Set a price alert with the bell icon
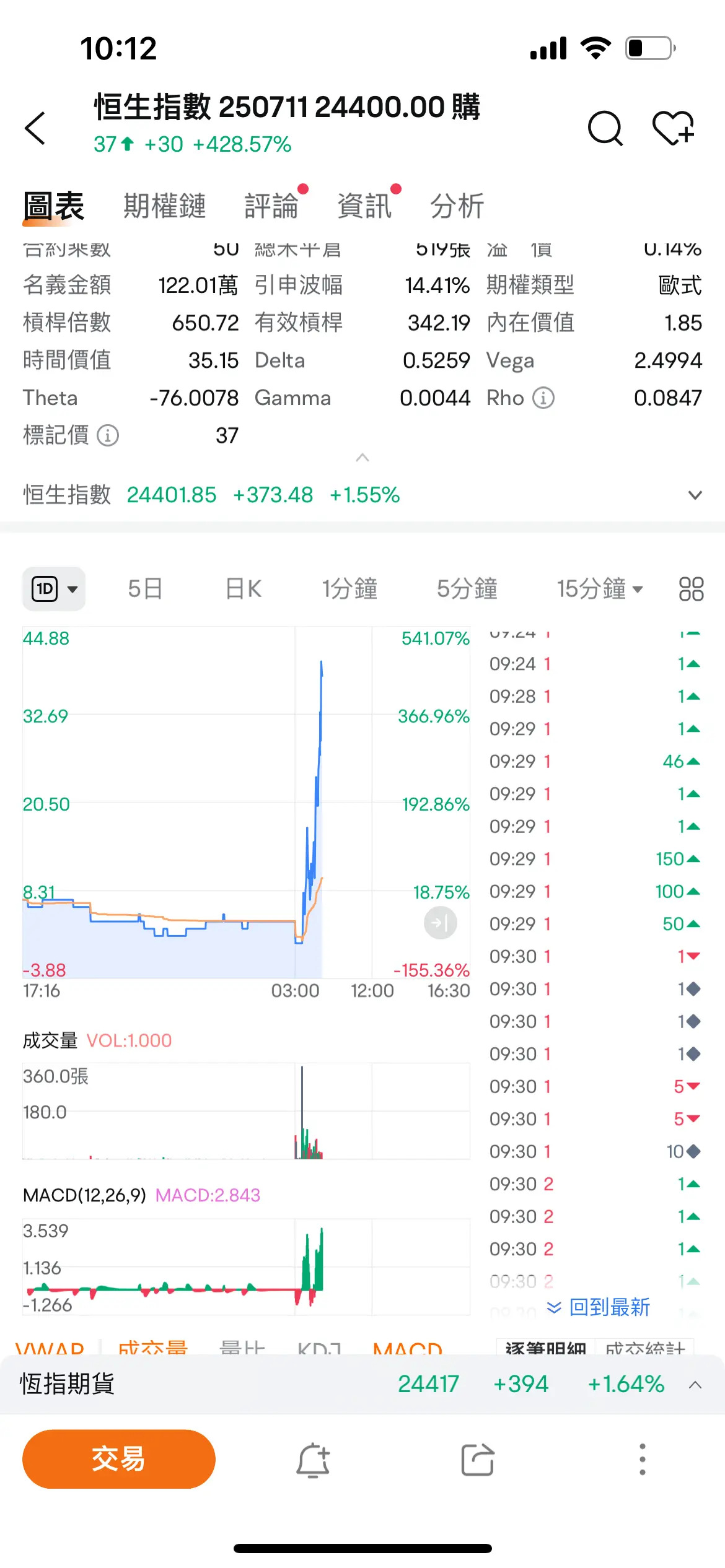Image resolution: width=725 pixels, height=1568 pixels. point(313,1460)
